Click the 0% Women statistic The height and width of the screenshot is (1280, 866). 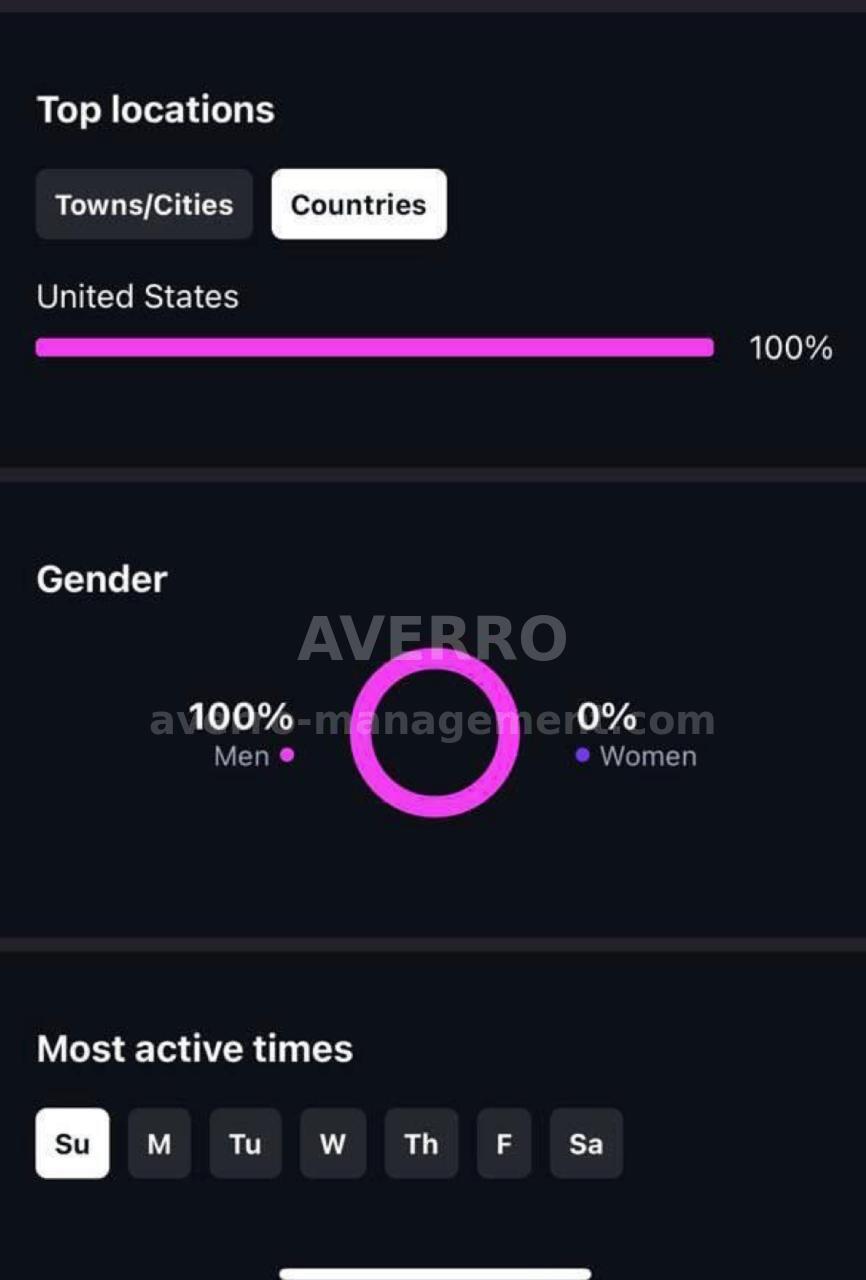[x=608, y=716]
